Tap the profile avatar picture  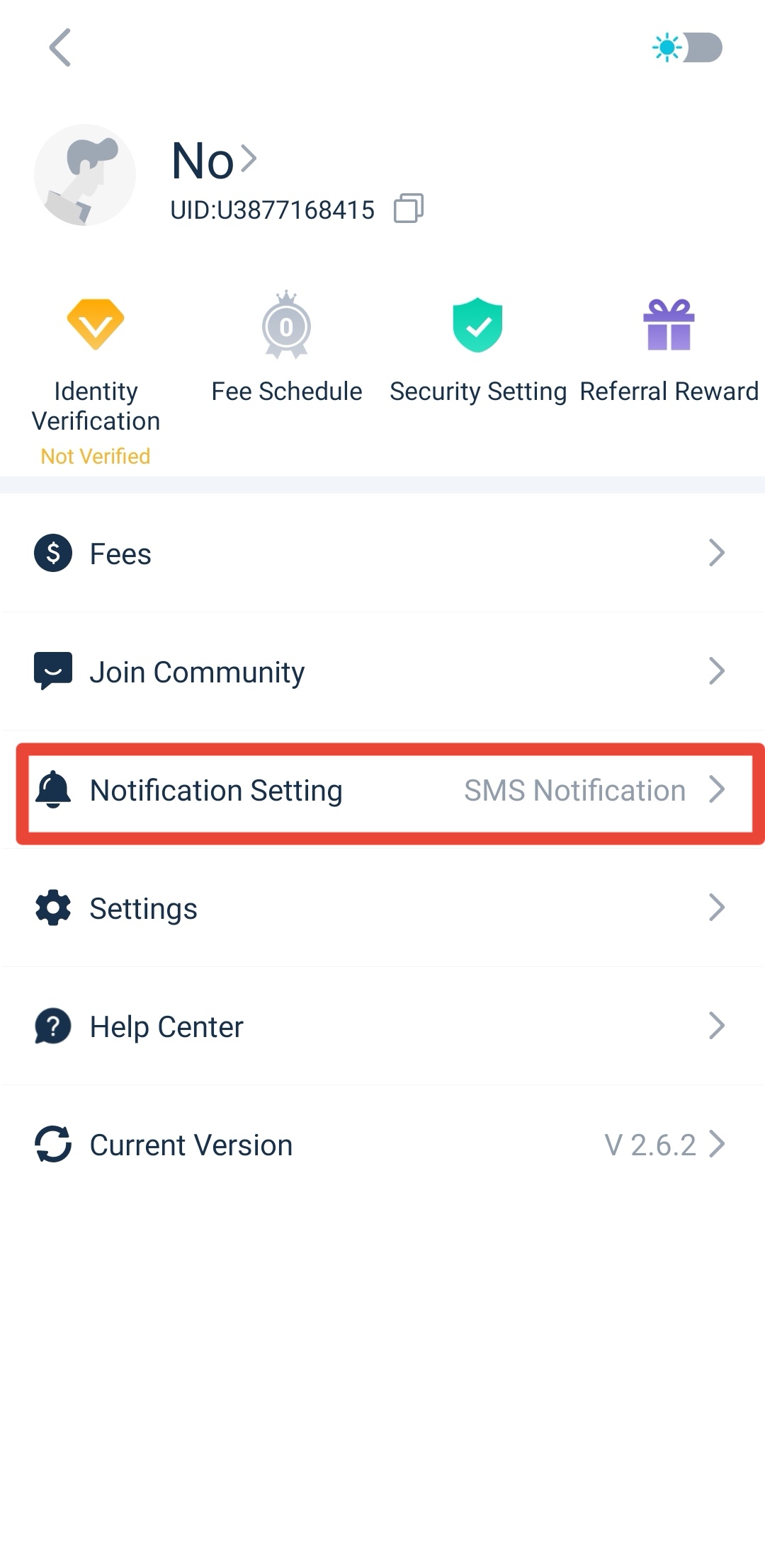click(x=85, y=175)
